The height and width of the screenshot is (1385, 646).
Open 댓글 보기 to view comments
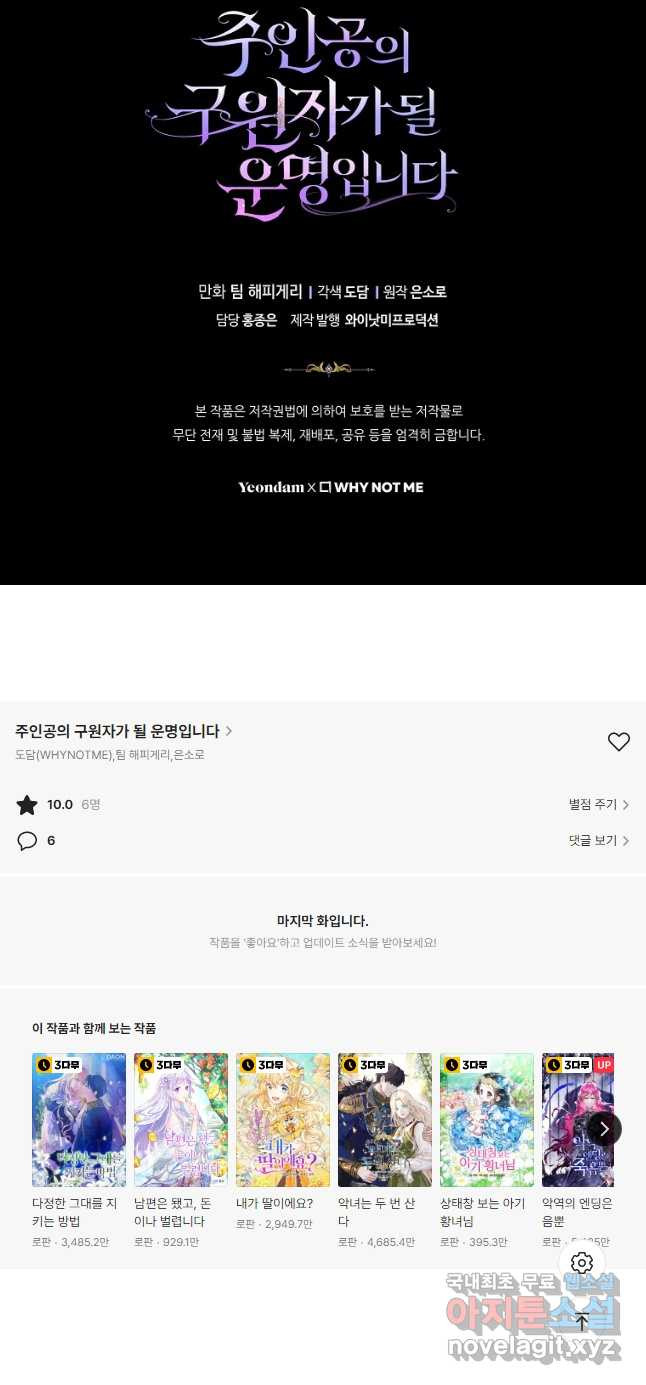tap(598, 841)
